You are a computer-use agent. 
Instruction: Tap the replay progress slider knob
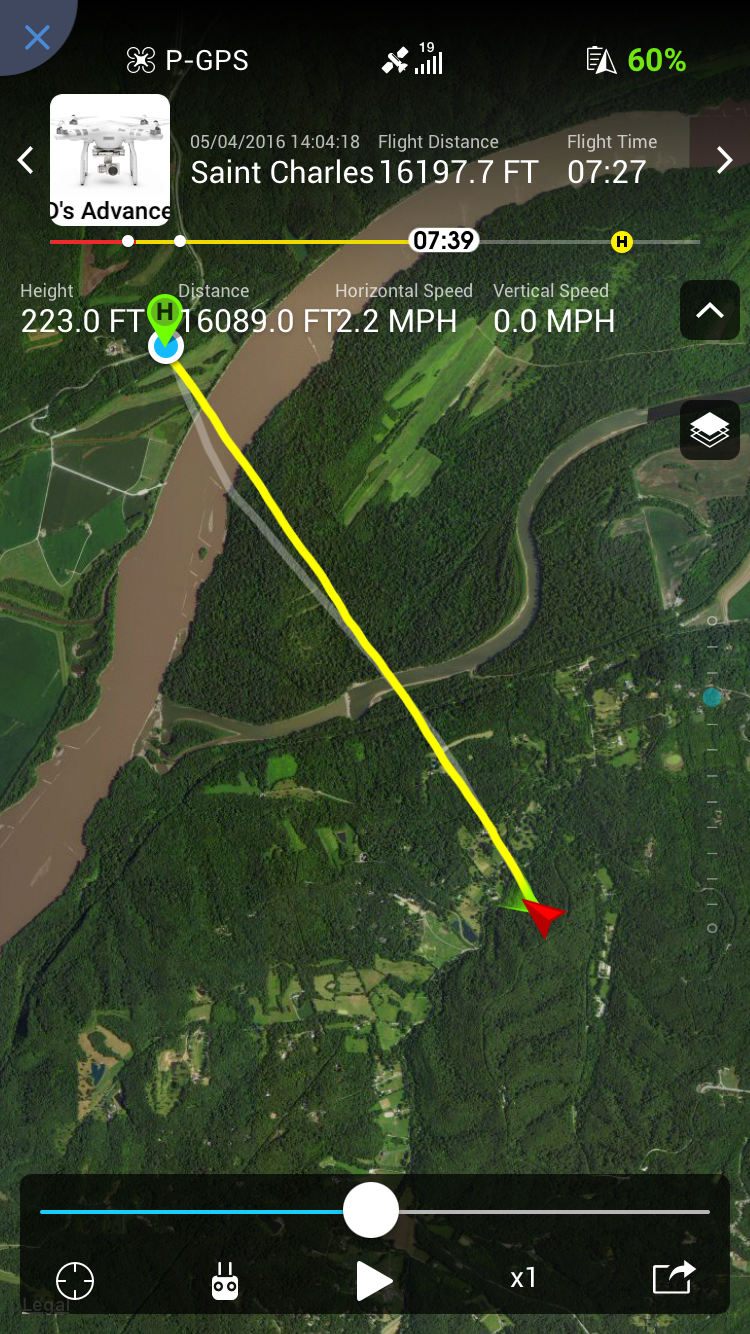pos(371,1211)
